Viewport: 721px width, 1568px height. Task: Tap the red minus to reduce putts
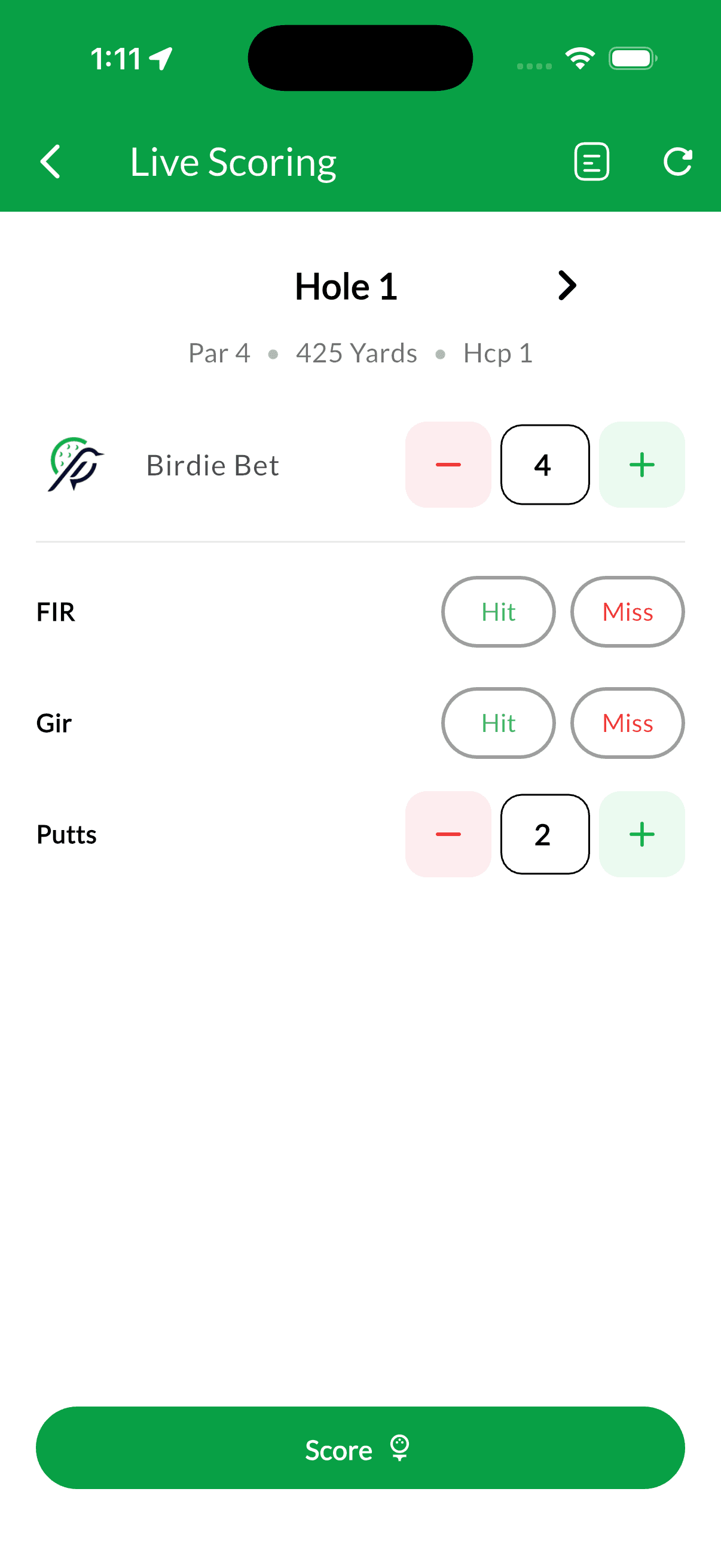point(448,834)
